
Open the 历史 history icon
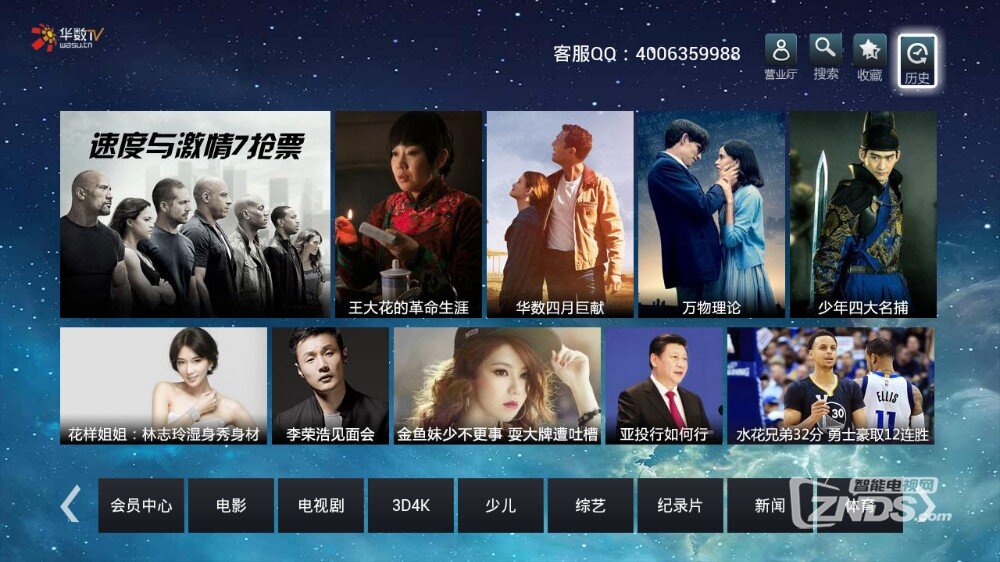(917, 61)
